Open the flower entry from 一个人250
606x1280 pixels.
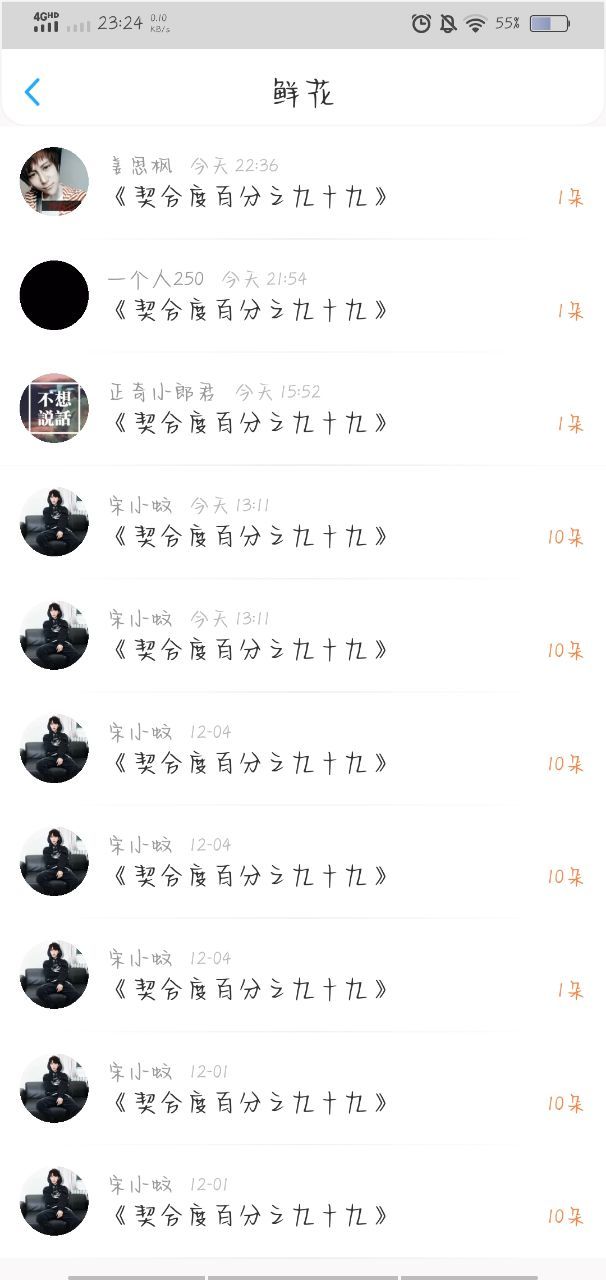coord(303,295)
